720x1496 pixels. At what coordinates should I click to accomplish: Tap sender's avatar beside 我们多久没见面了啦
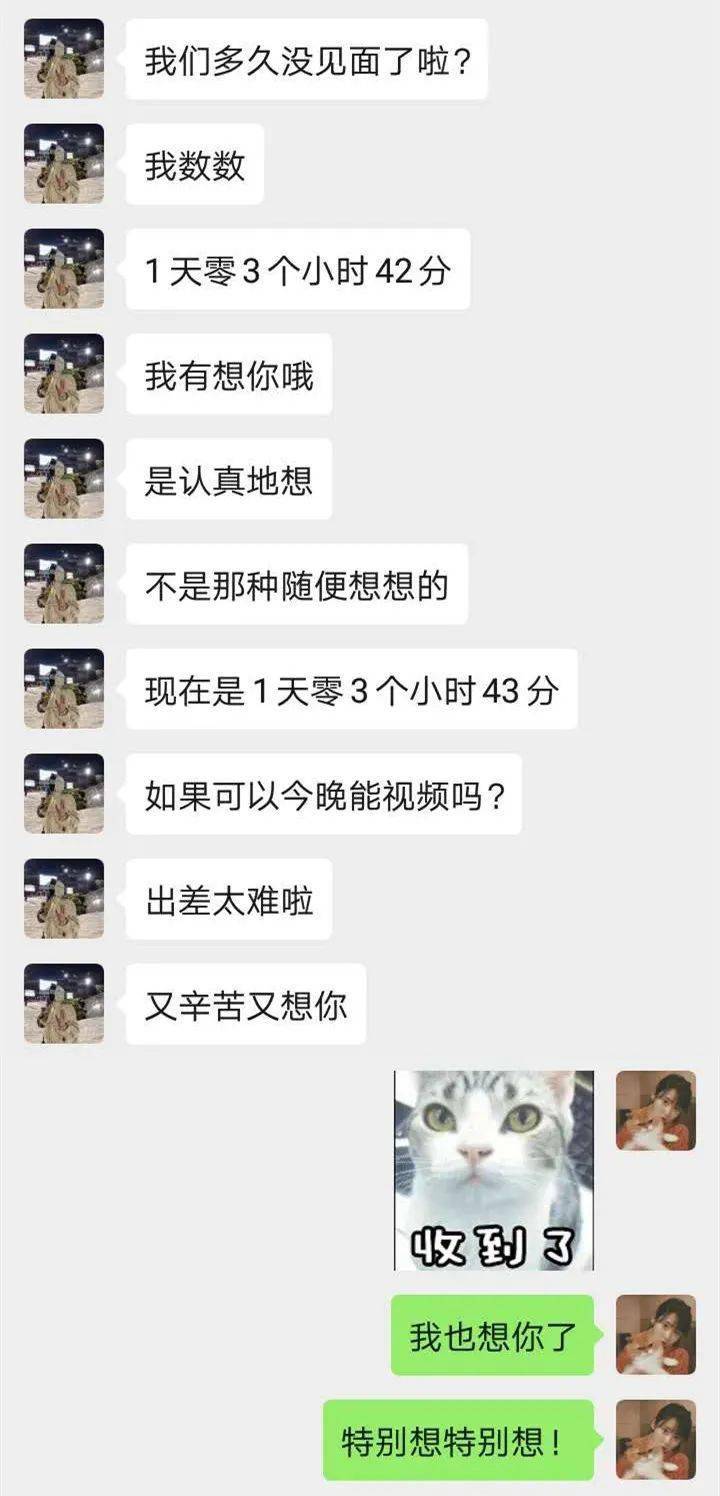coord(64,59)
